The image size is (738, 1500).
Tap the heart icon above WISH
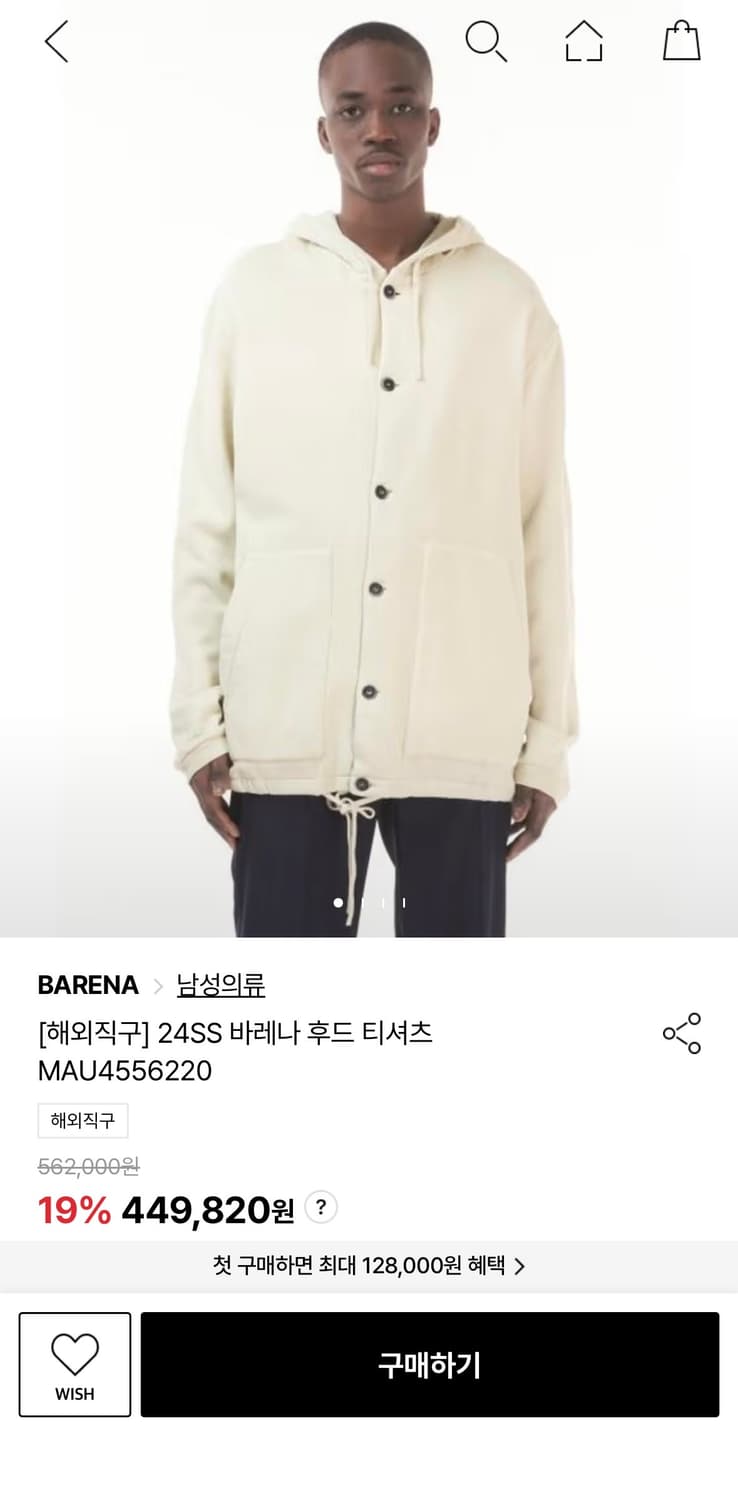pyautogui.click(x=74, y=1352)
